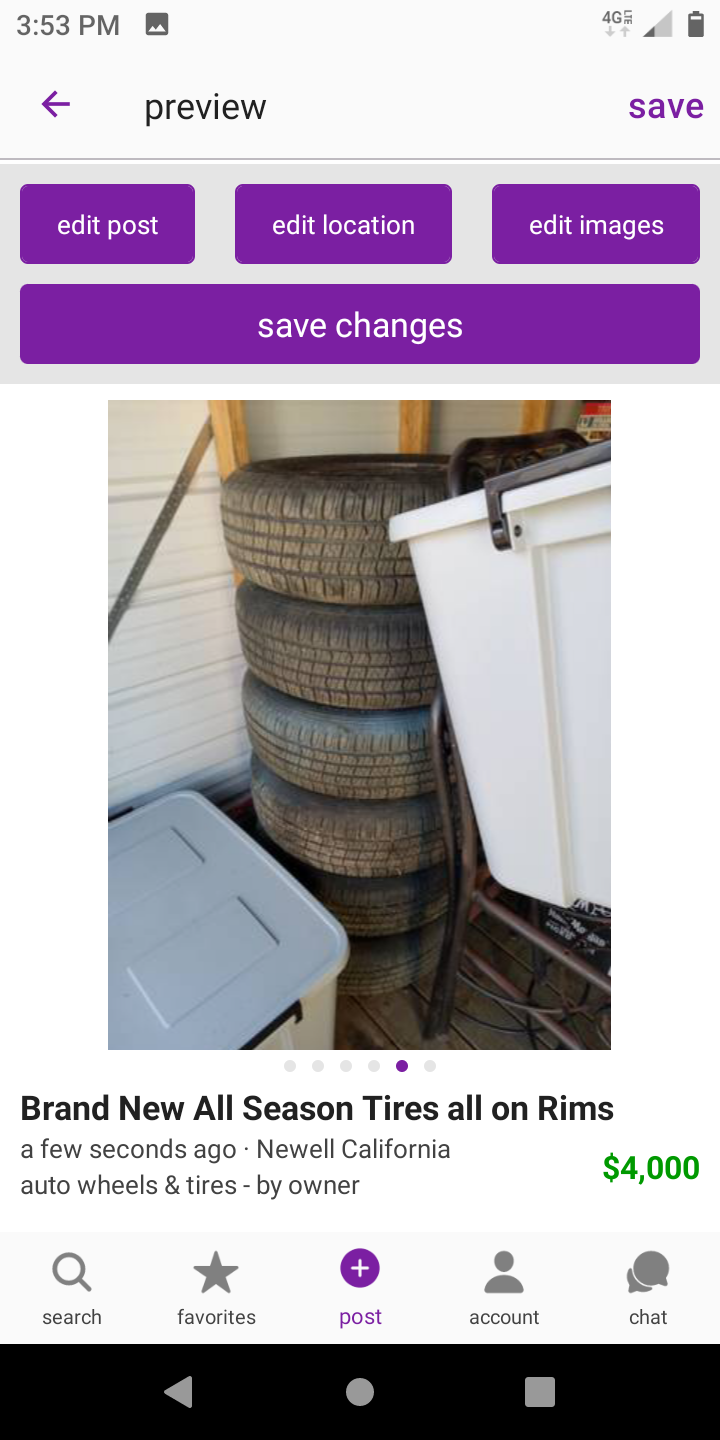Open the edit post option

(x=107, y=224)
